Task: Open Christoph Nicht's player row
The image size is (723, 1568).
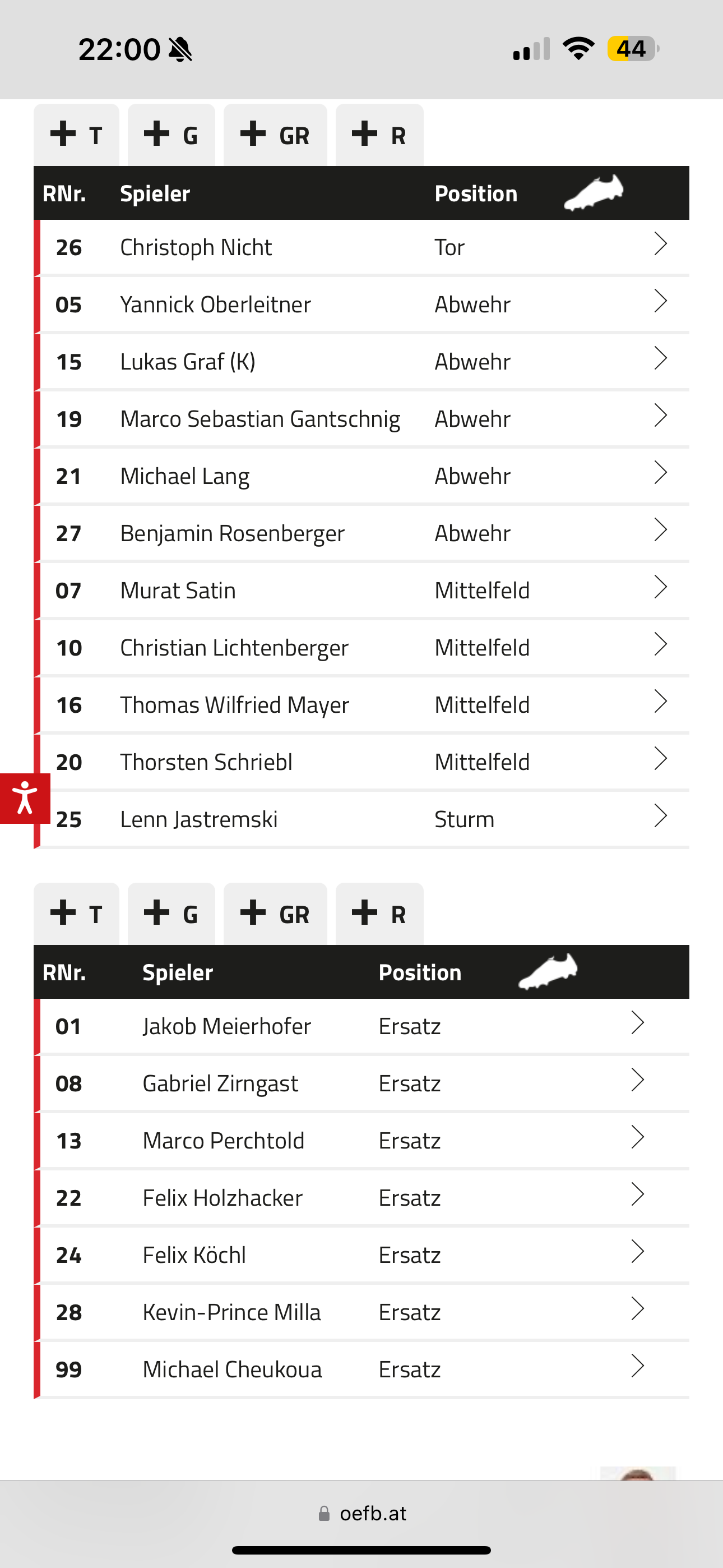Action: pyautogui.click(x=361, y=247)
